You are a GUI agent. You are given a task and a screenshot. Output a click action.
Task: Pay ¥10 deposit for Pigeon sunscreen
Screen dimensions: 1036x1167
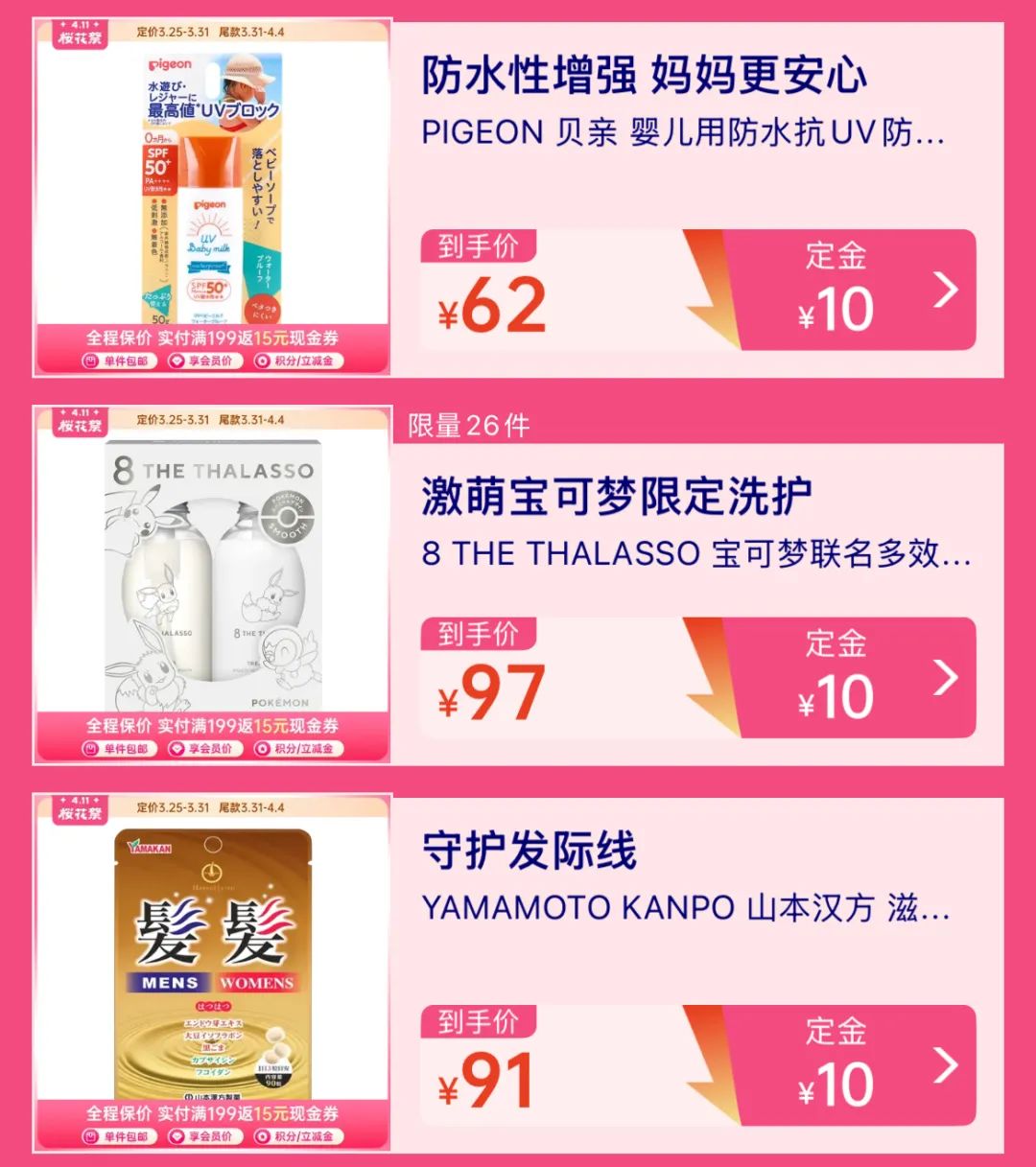click(849, 290)
